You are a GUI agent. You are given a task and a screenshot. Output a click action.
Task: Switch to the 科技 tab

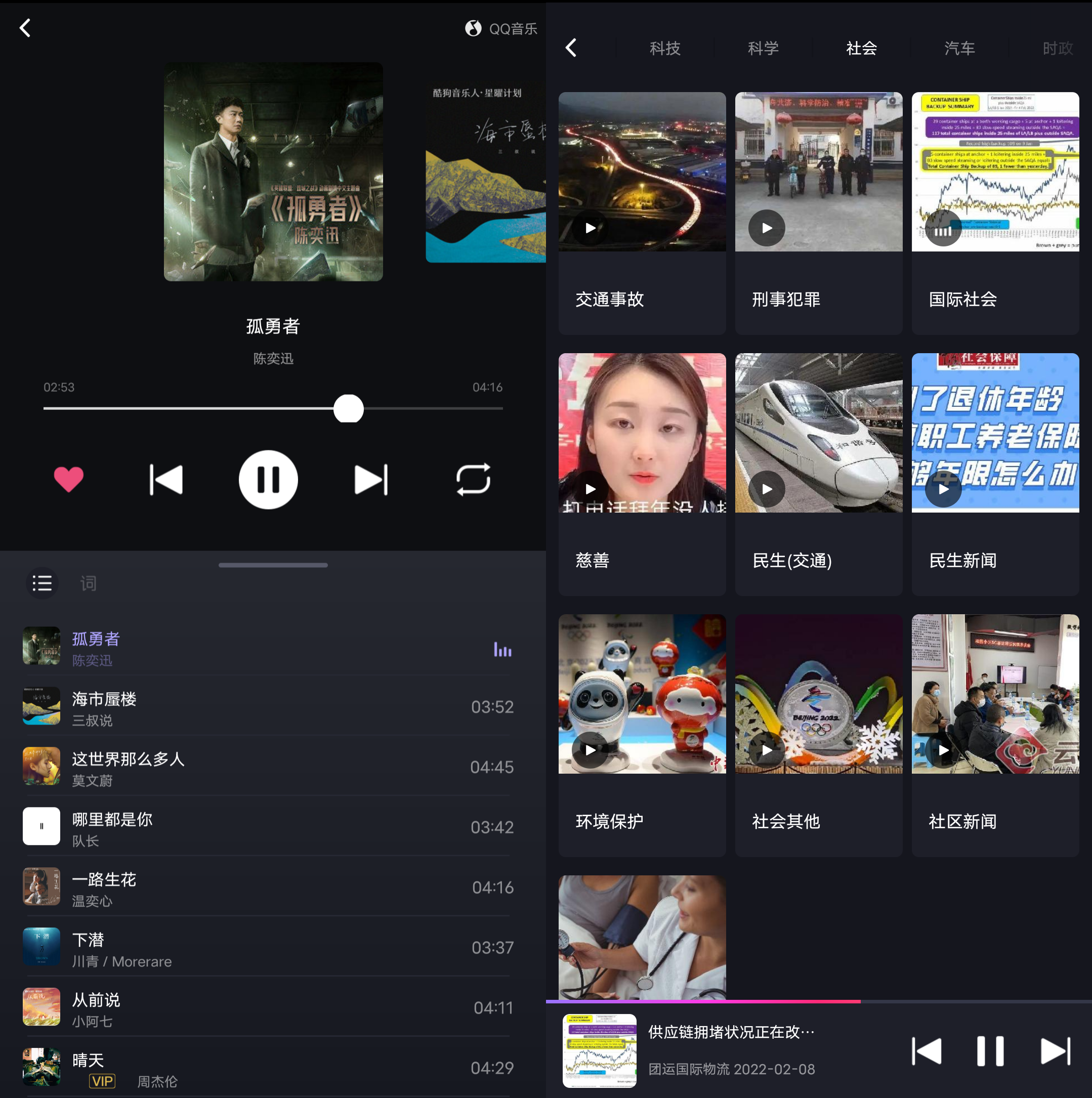click(664, 48)
